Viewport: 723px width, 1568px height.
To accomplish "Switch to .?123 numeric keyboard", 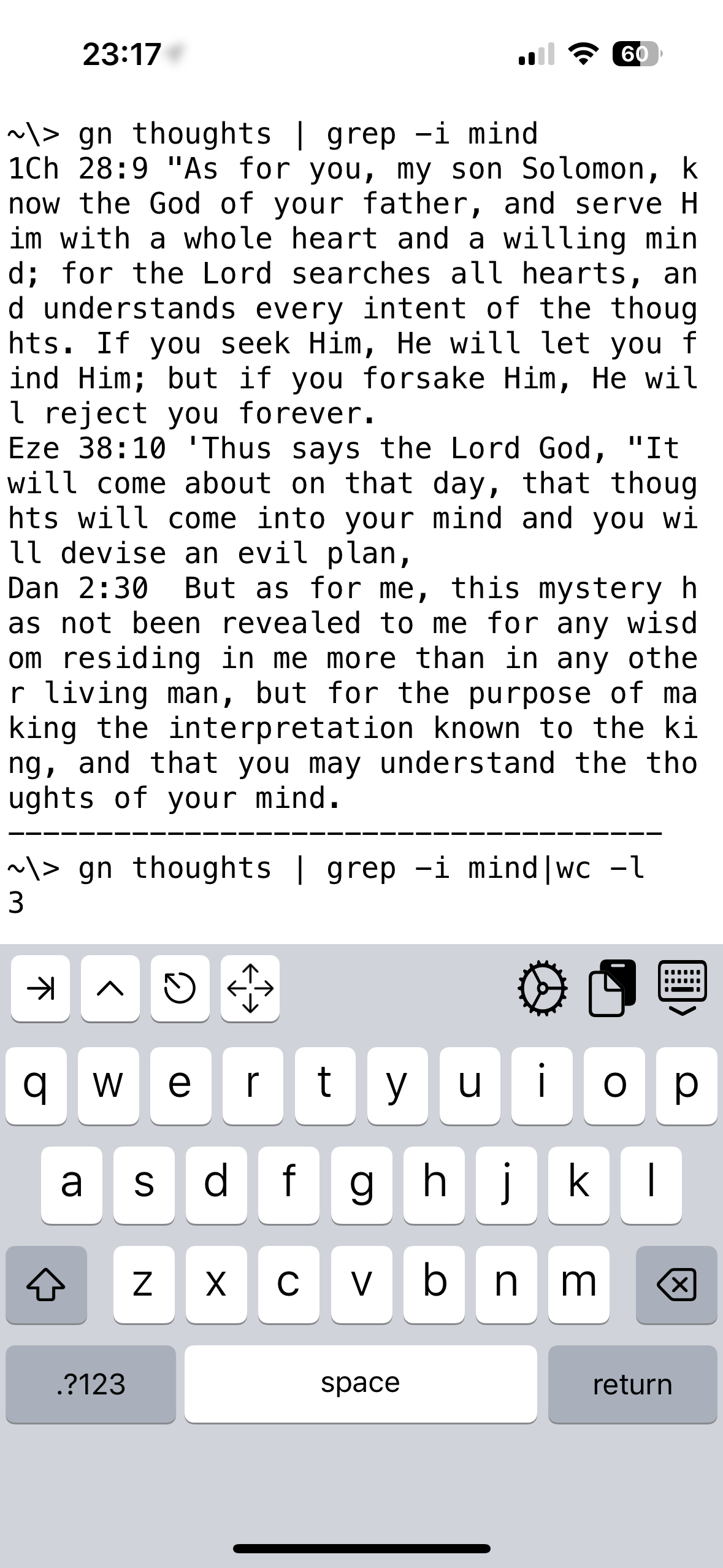I will click(x=91, y=1384).
